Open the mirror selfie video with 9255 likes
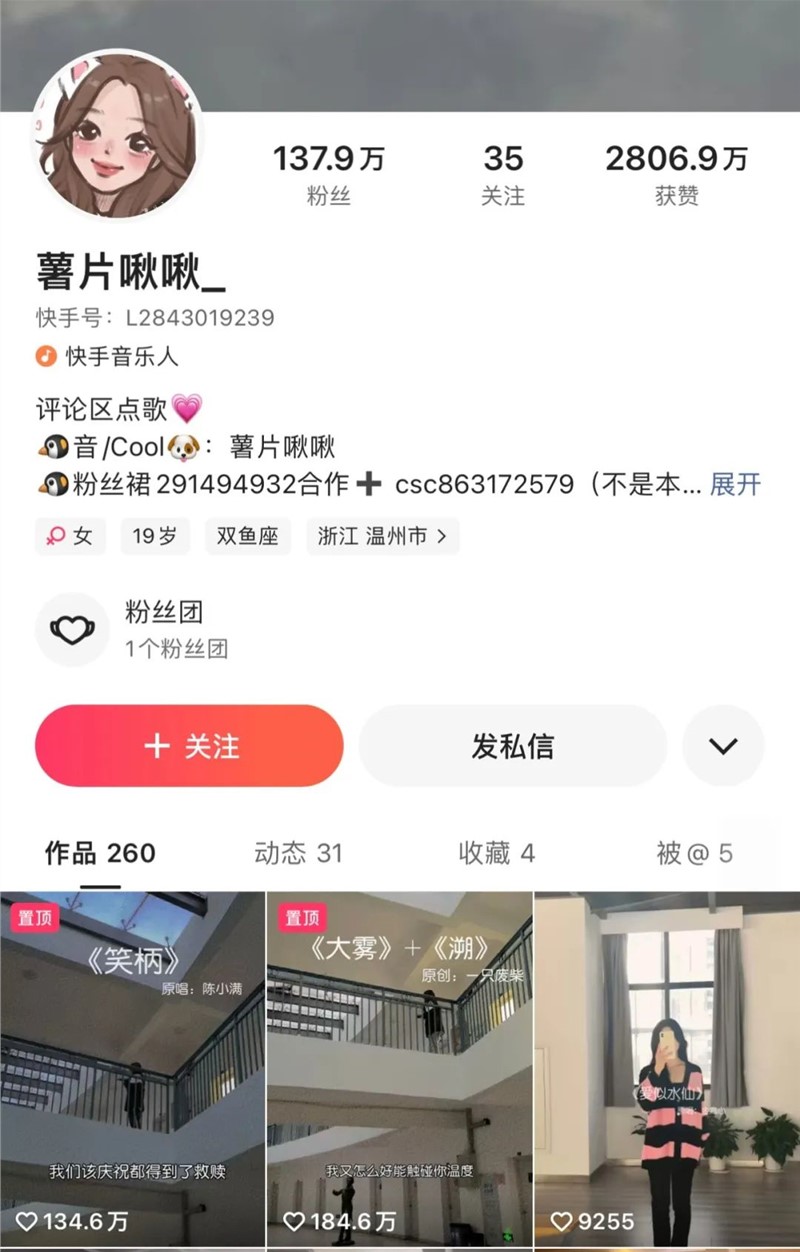800x1252 pixels. (x=667, y=1070)
